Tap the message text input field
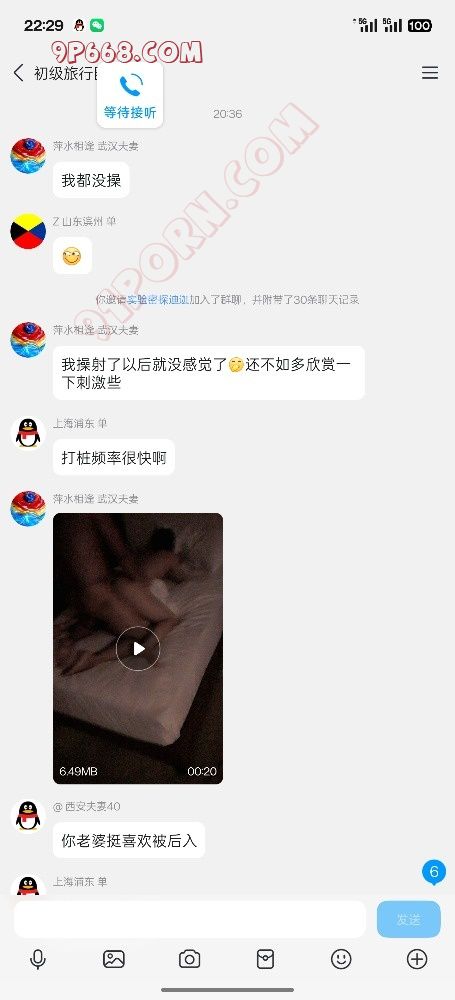 click(190, 919)
